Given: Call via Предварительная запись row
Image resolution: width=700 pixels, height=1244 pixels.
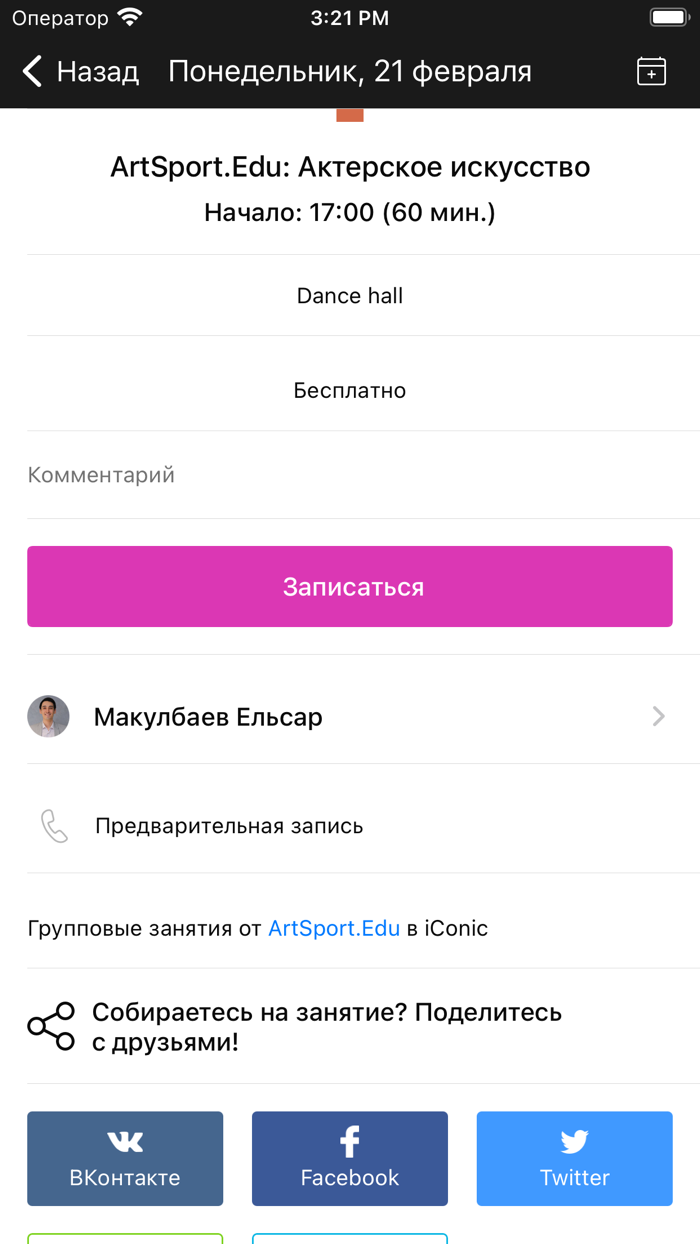Looking at the screenshot, I should tap(228, 826).
